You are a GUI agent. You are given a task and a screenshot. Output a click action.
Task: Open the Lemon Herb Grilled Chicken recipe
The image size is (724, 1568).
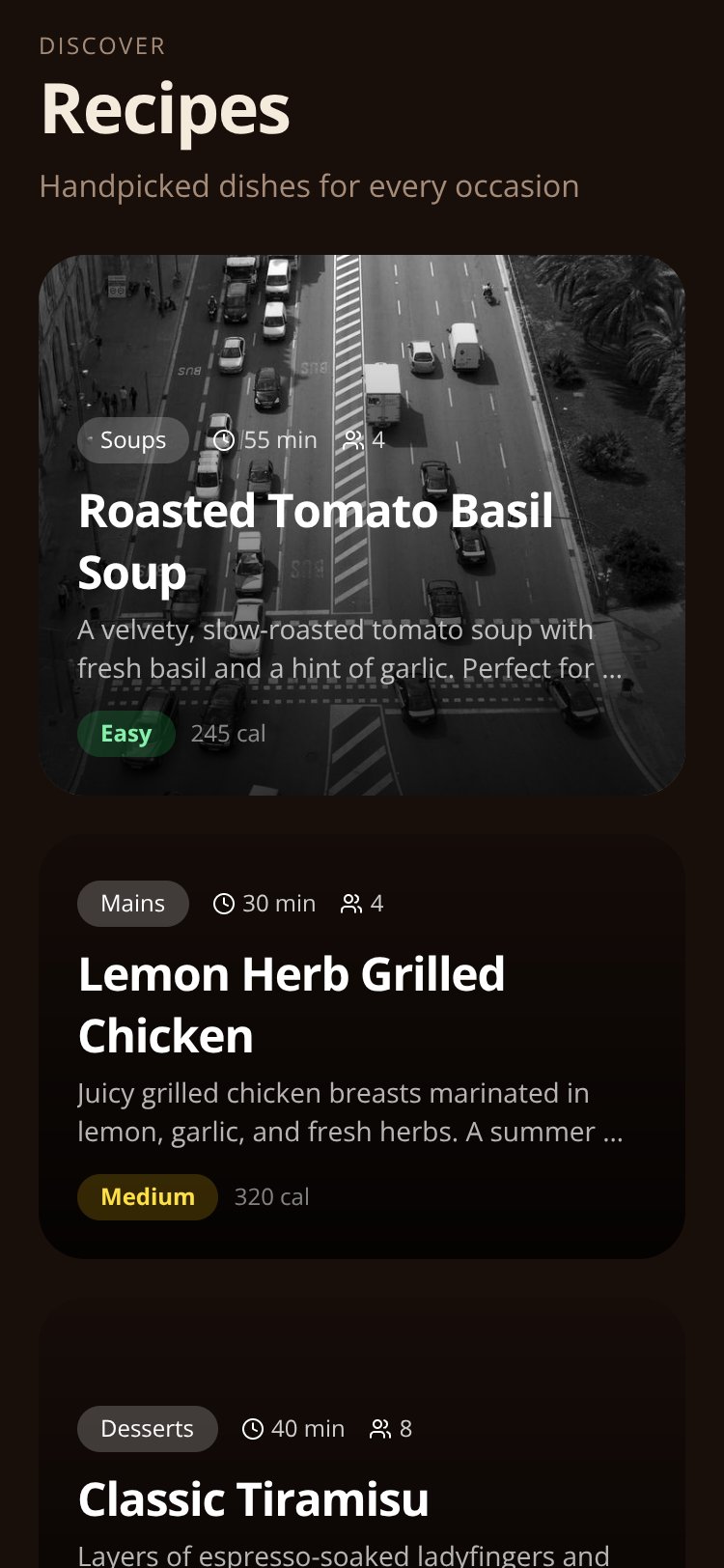coord(362,1047)
